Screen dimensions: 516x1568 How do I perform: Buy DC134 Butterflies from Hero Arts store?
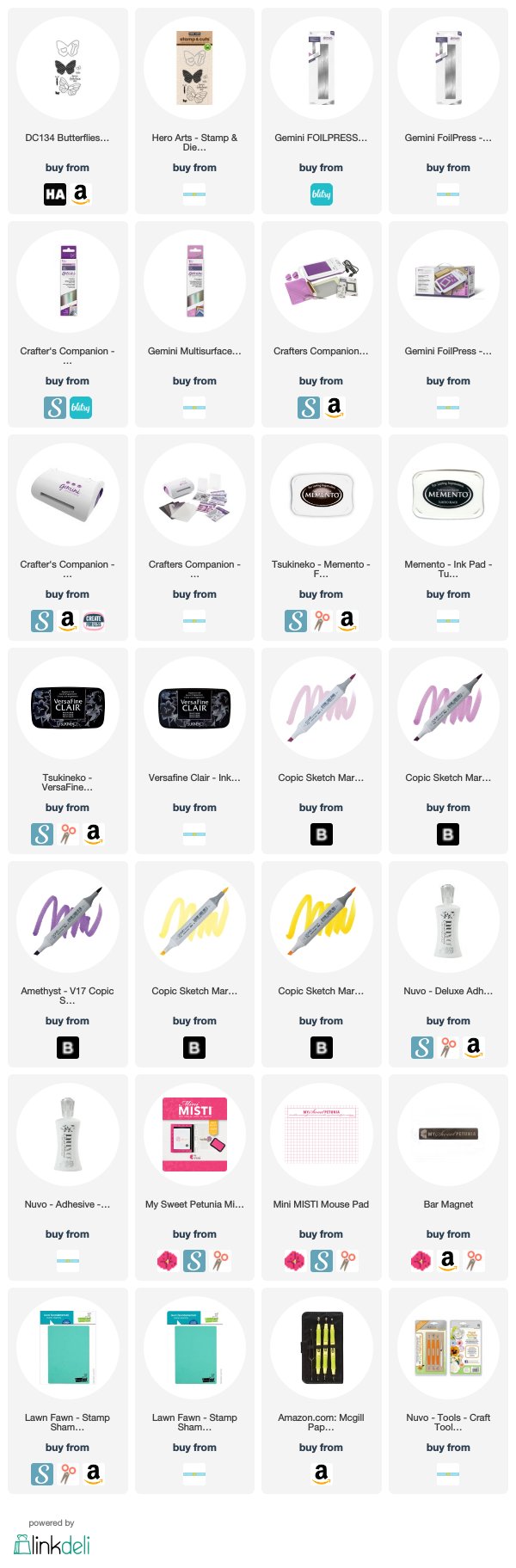coord(55,194)
